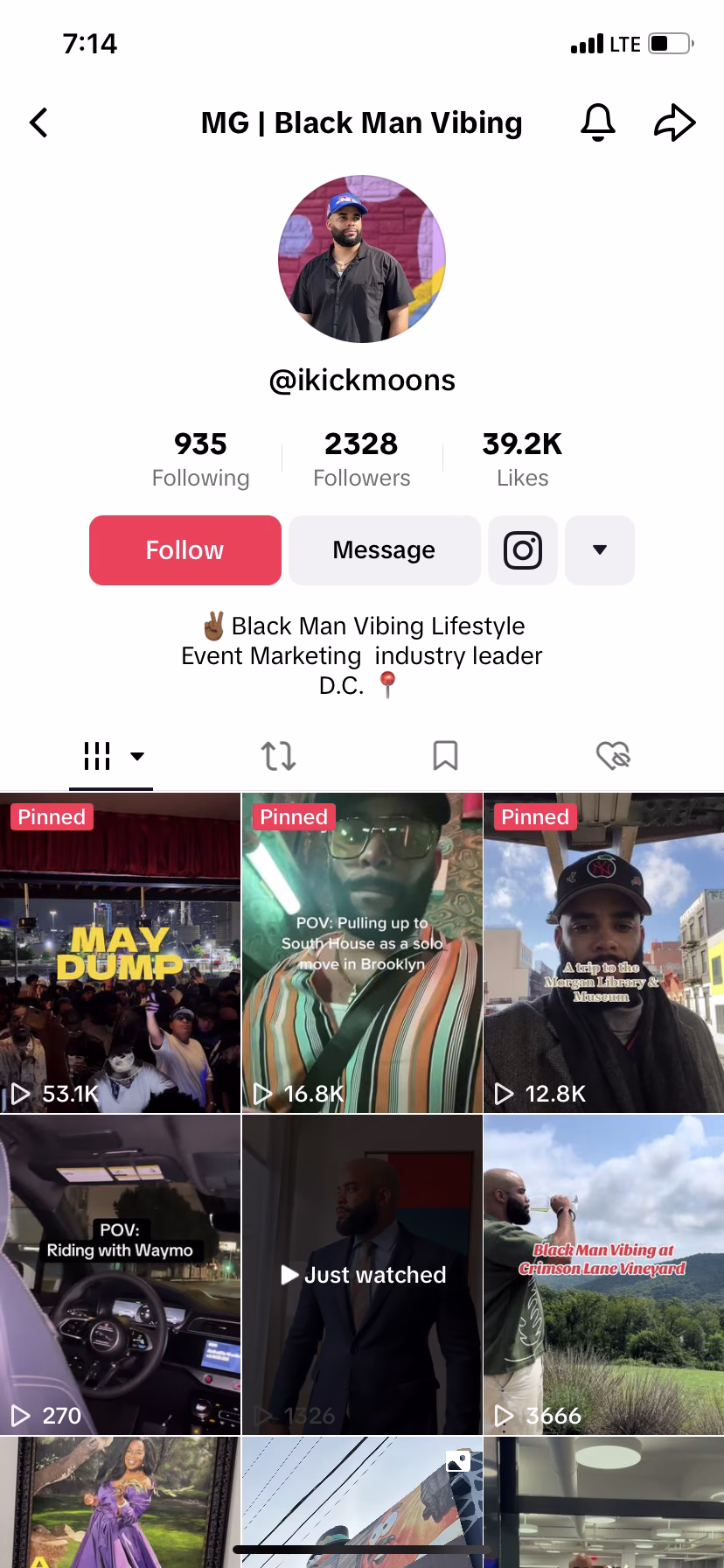Open the Morgan Library & Museum video
Viewport: 724px width, 1568px height.
coord(603,954)
